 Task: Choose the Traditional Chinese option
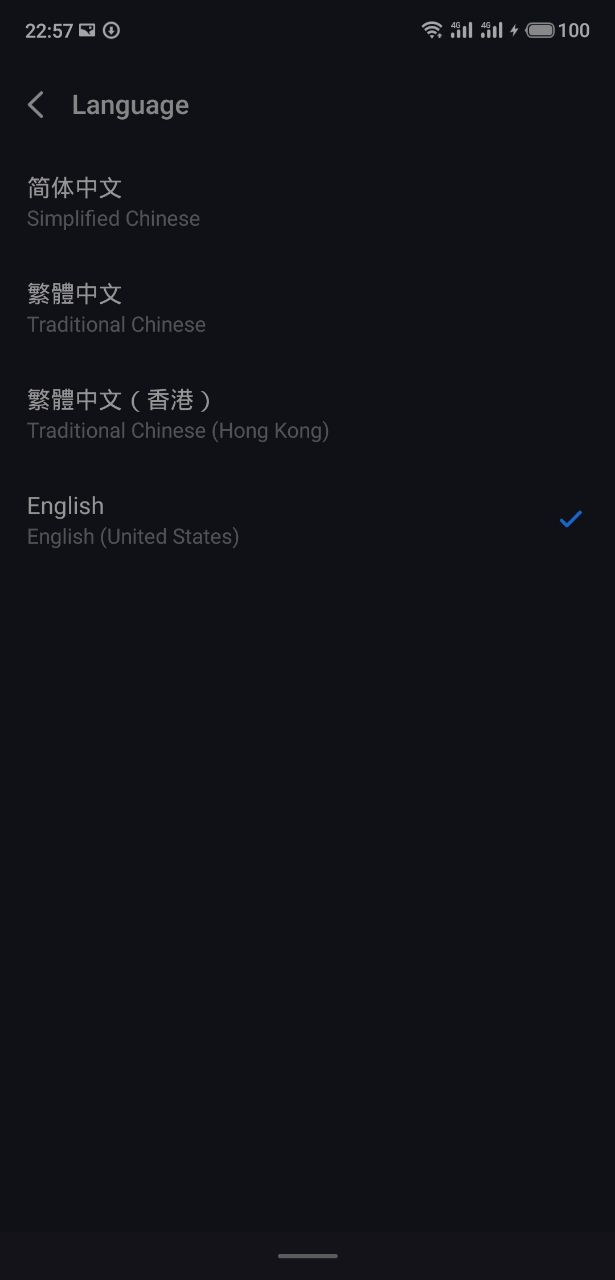pyautogui.click(x=116, y=308)
